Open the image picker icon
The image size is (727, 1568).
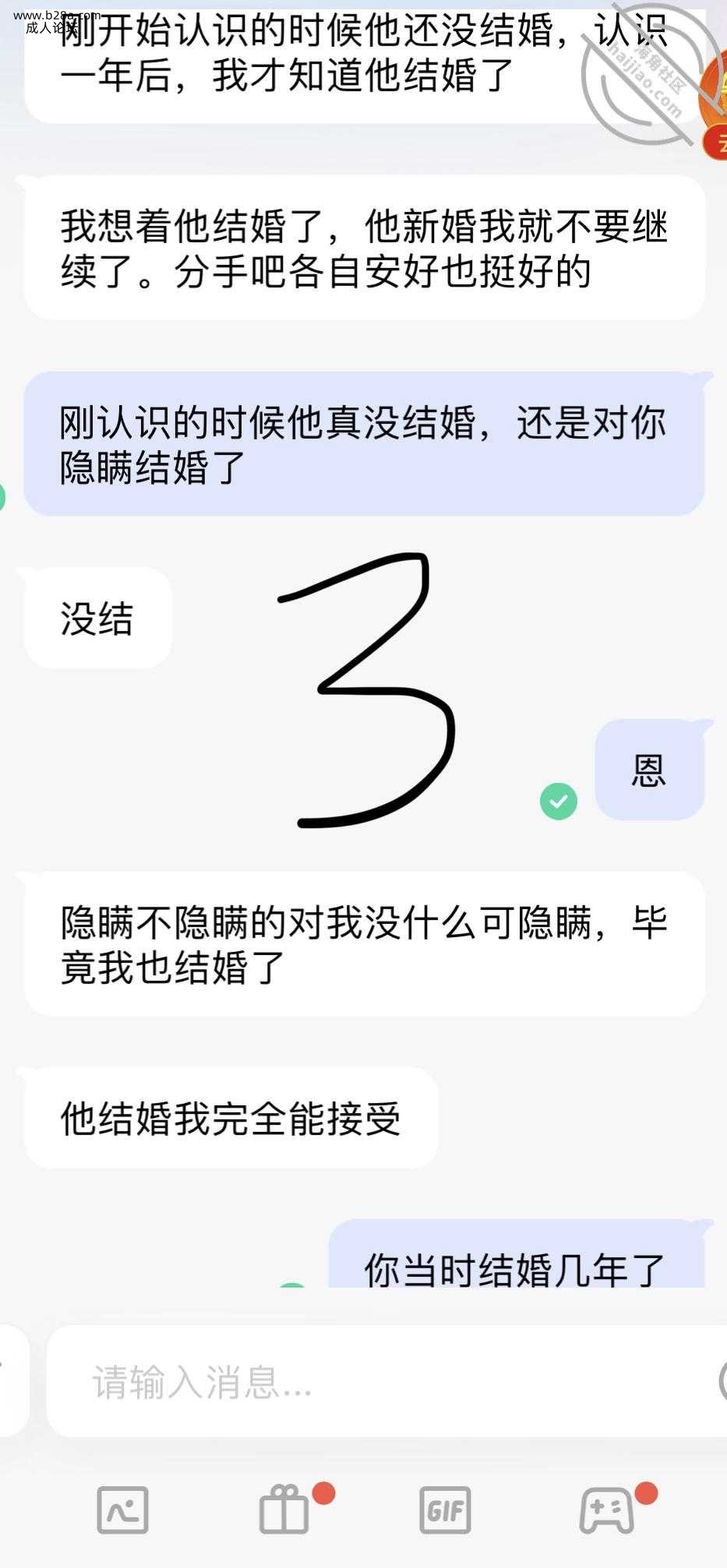click(122, 1510)
